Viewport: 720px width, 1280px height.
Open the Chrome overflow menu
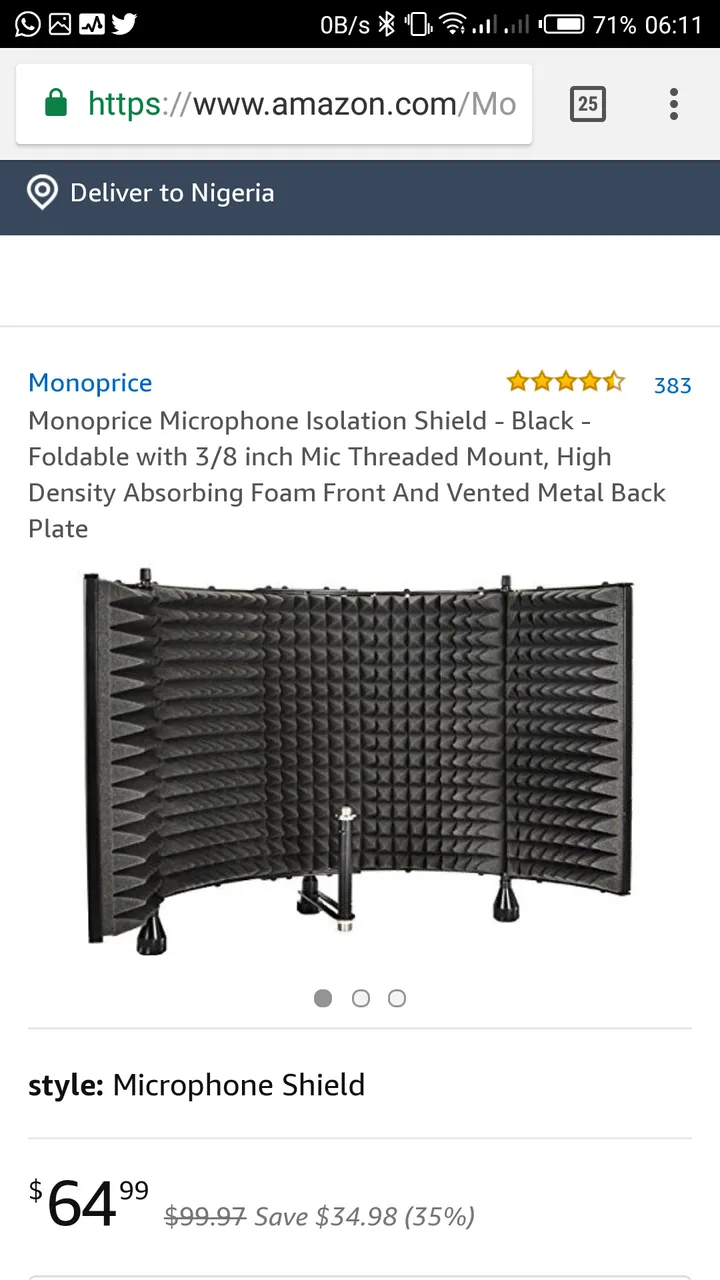point(674,104)
